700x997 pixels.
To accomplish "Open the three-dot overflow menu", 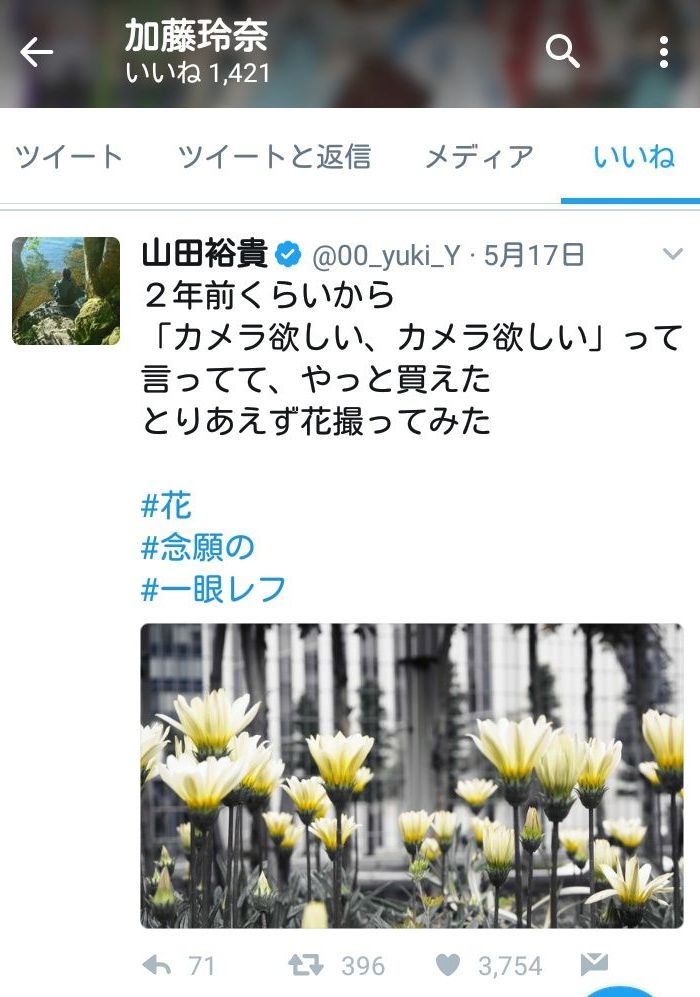I will (664, 52).
